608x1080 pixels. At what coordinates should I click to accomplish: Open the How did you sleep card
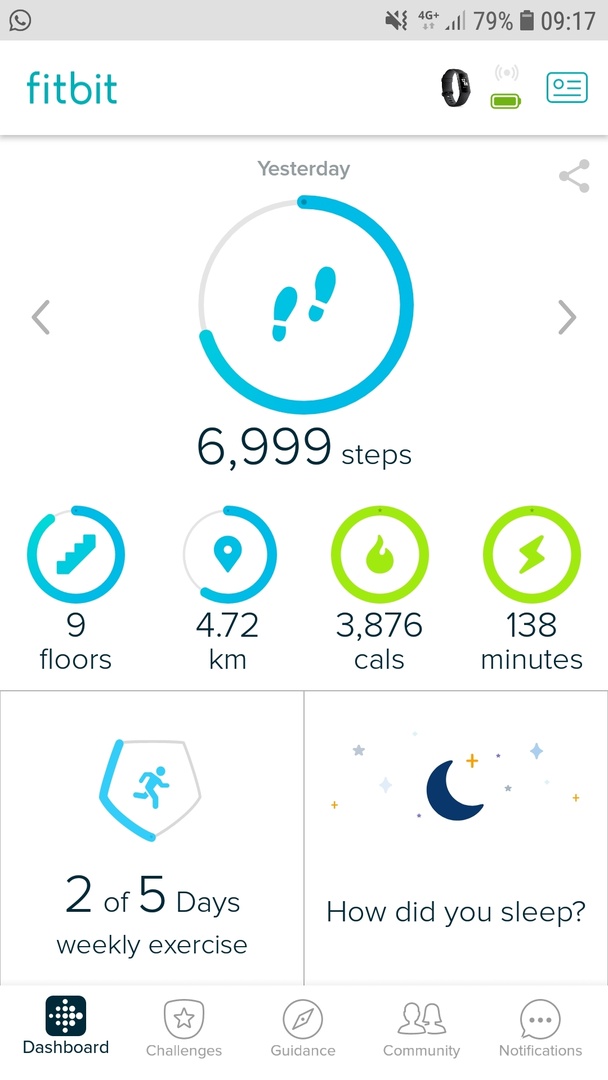coord(457,838)
